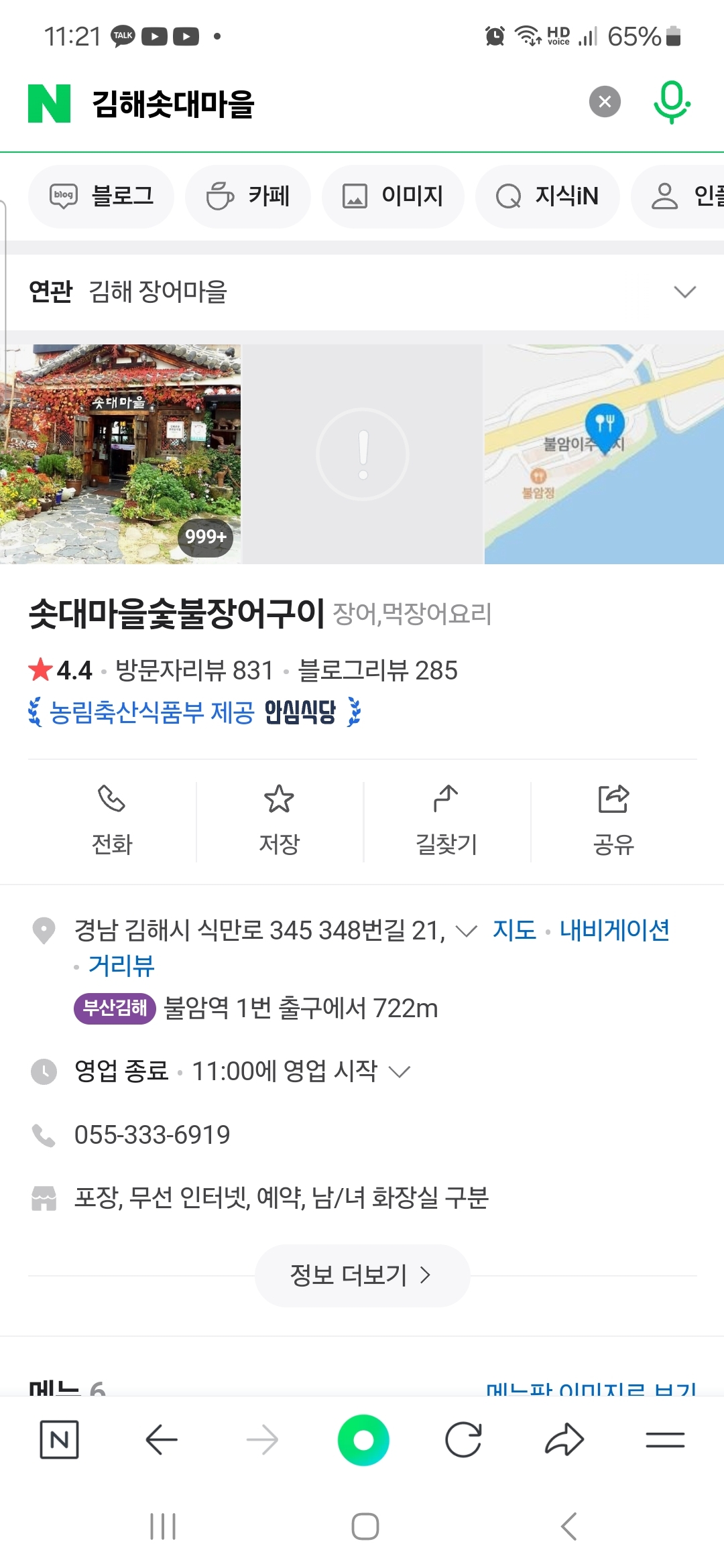Viewport: 724px width, 1568px height.
Task: Start voice search with the microphone icon
Action: pyautogui.click(x=672, y=102)
